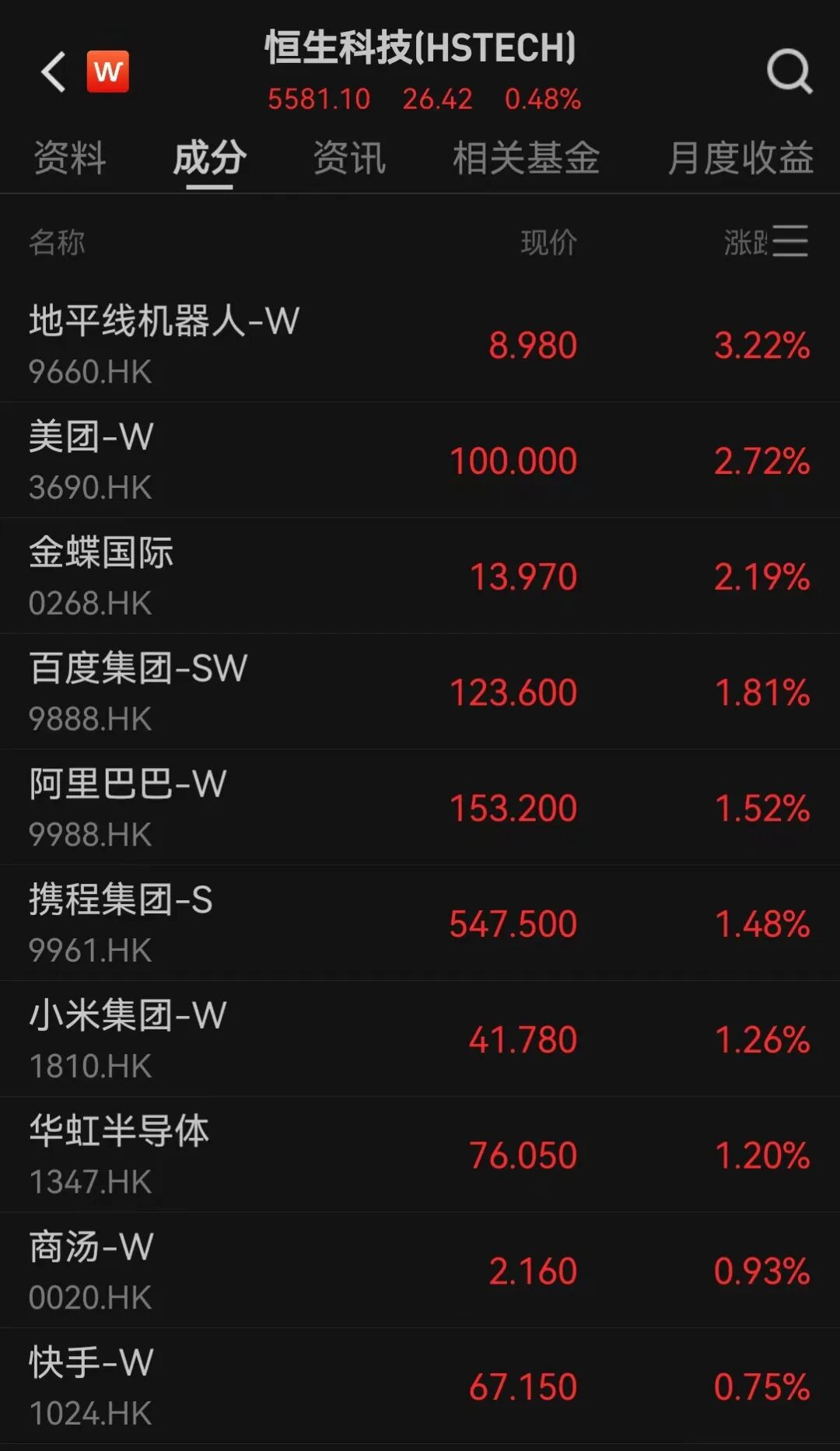
Task: Open the search magnifier icon
Action: [789, 72]
